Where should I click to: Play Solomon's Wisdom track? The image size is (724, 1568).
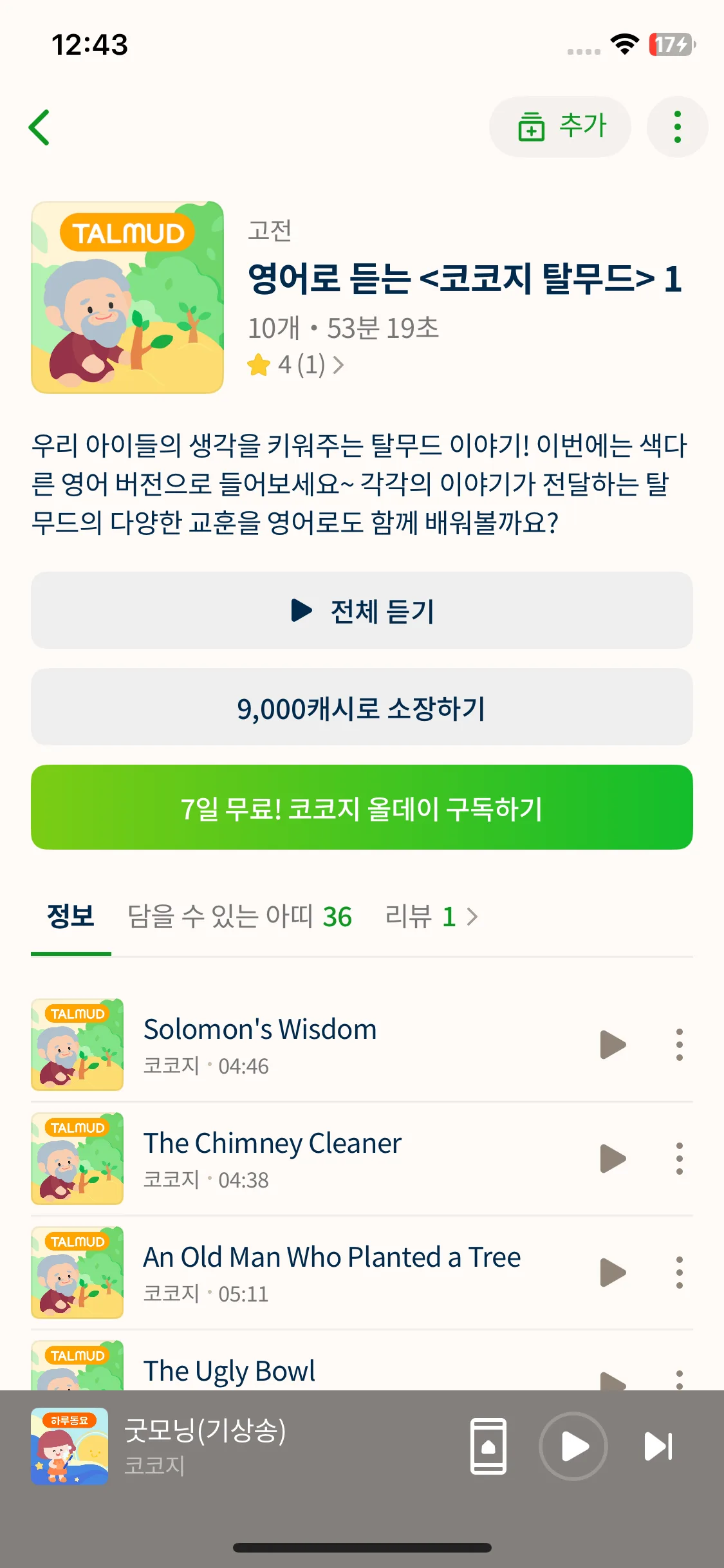pyautogui.click(x=612, y=1044)
